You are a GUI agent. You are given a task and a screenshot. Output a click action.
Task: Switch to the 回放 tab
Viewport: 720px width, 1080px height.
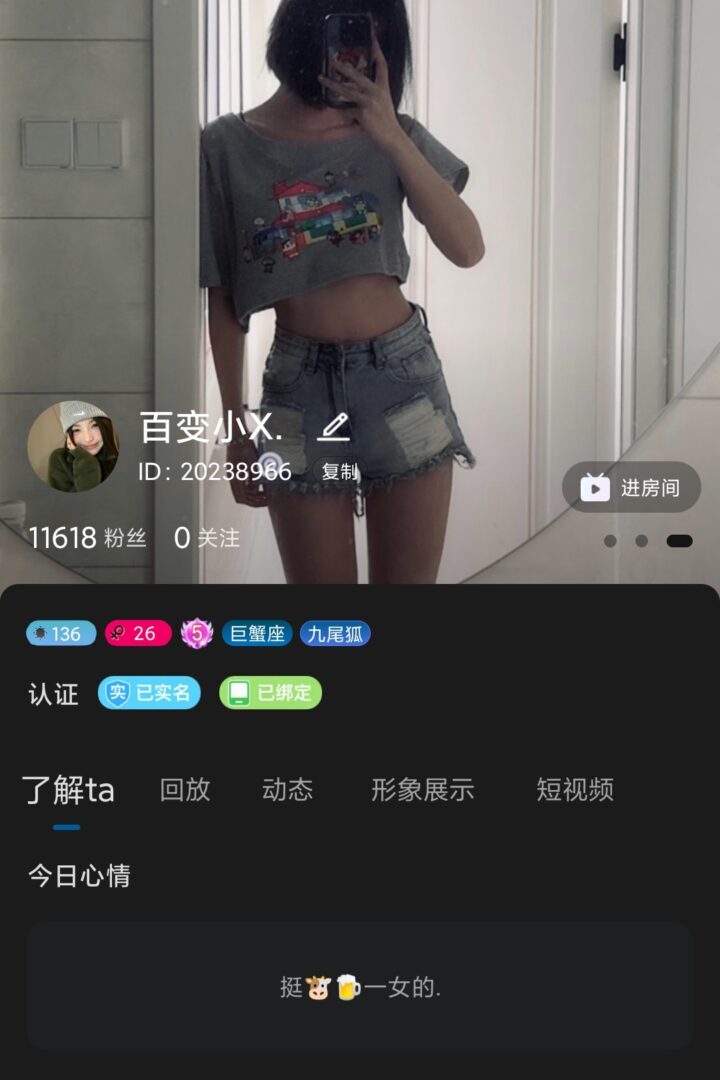coord(185,790)
